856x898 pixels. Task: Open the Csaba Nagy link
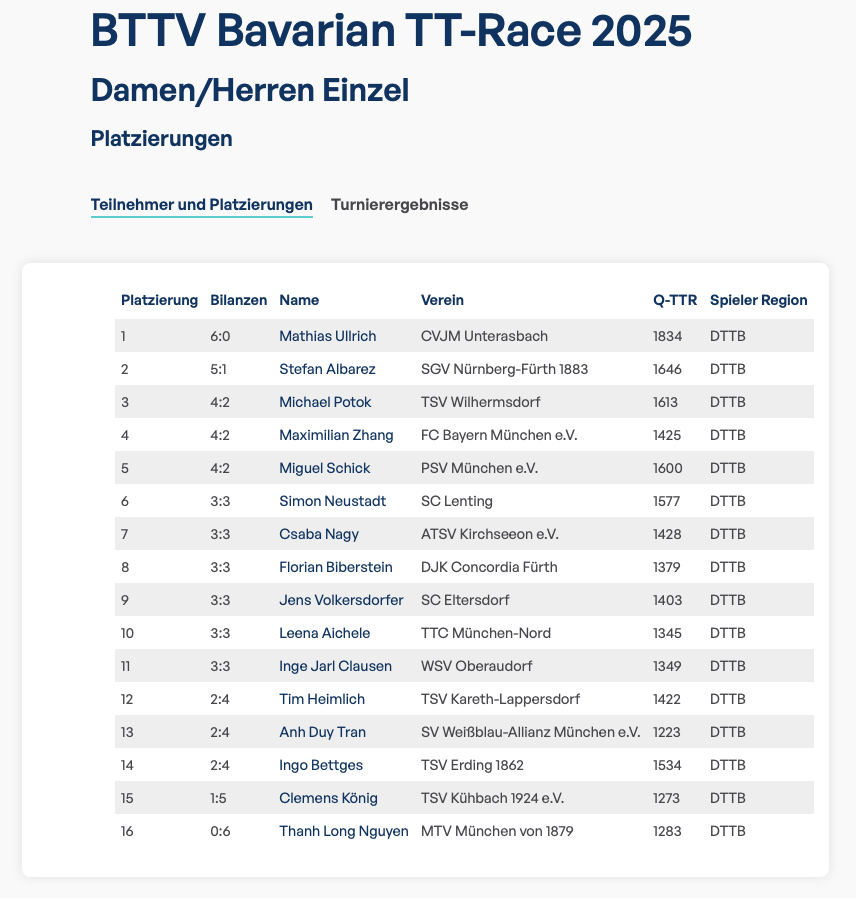click(319, 534)
